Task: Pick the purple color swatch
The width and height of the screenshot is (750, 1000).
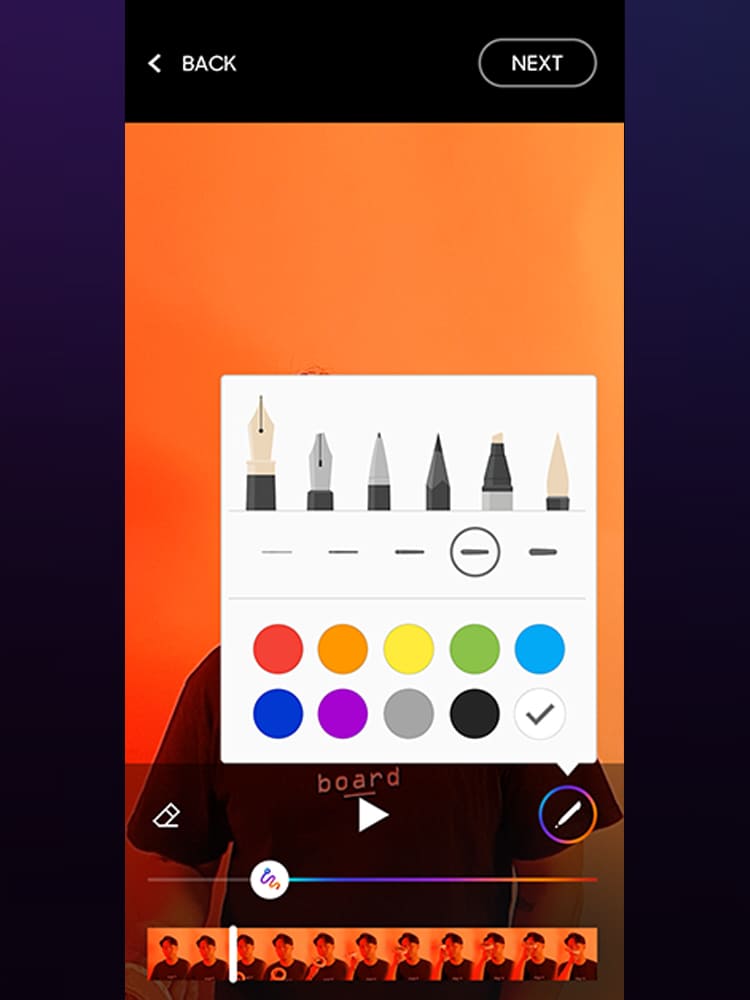Action: pyautogui.click(x=343, y=714)
